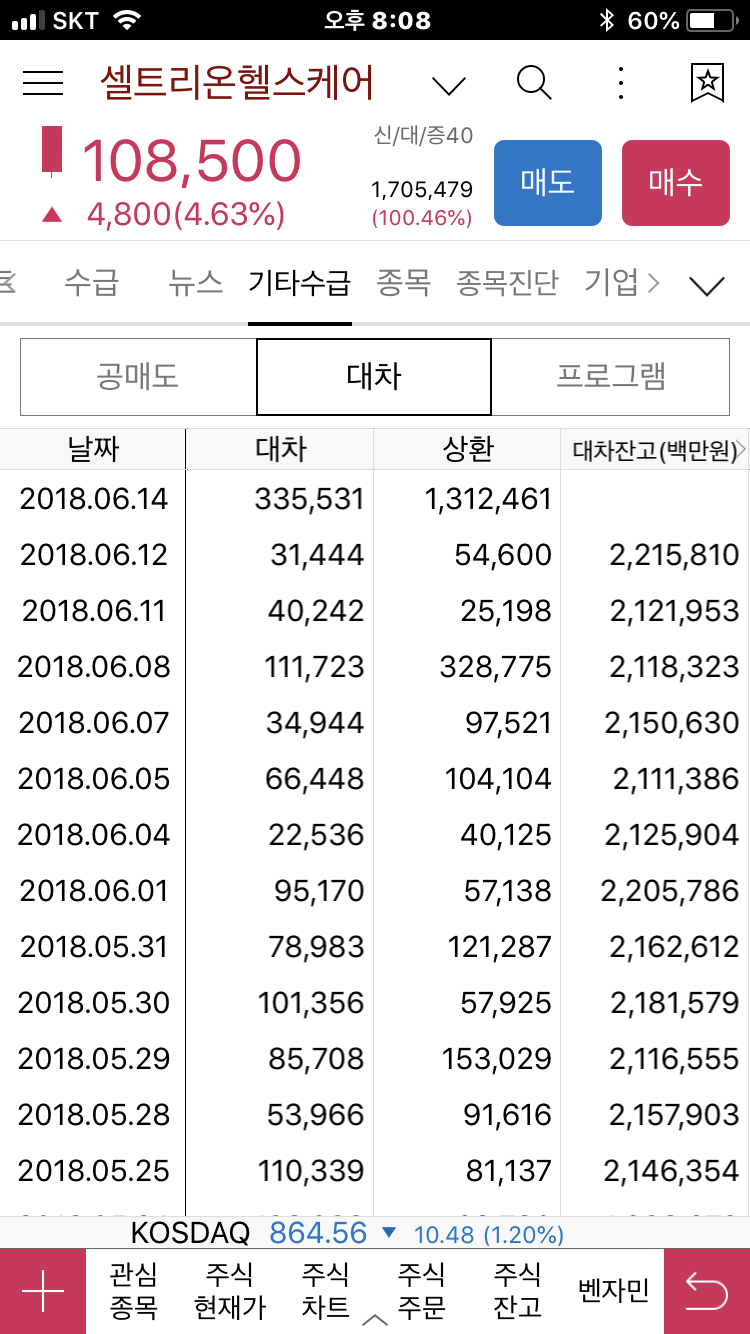
Task: Open 주식주문 from bottom bar
Action: (x=422, y=1291)
